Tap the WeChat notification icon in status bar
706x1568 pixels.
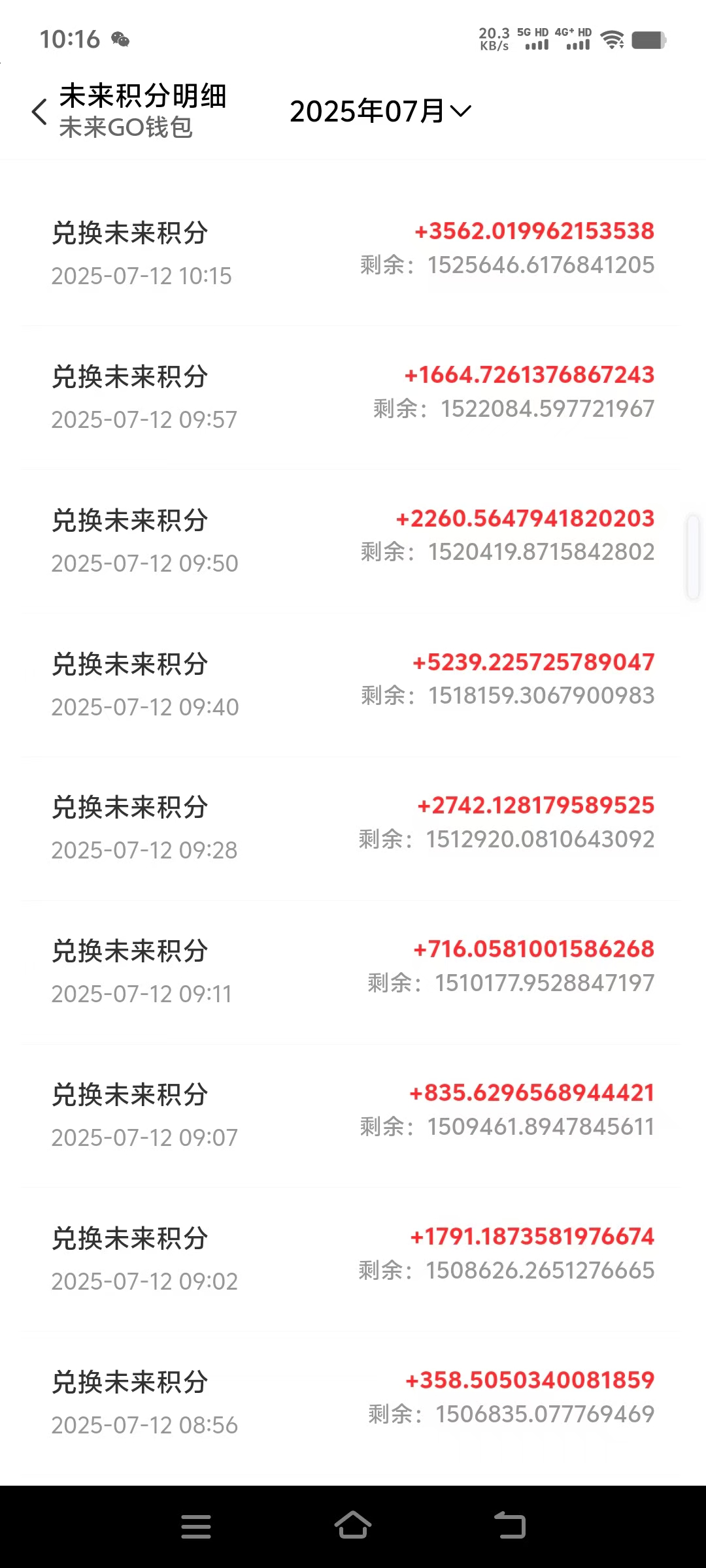pos(121,41)
